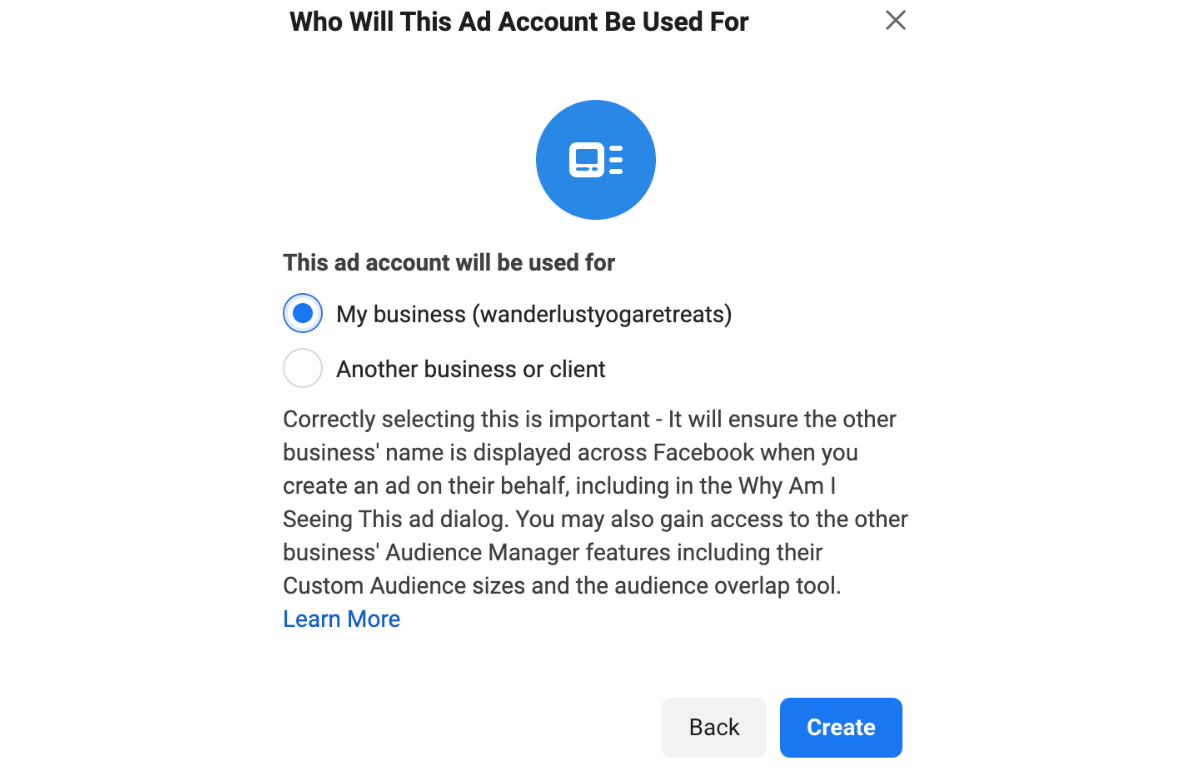The image size is (1200, 771).
Task: Select My business (wanderlustyogaretreats) option
Action: coord(303,314)
